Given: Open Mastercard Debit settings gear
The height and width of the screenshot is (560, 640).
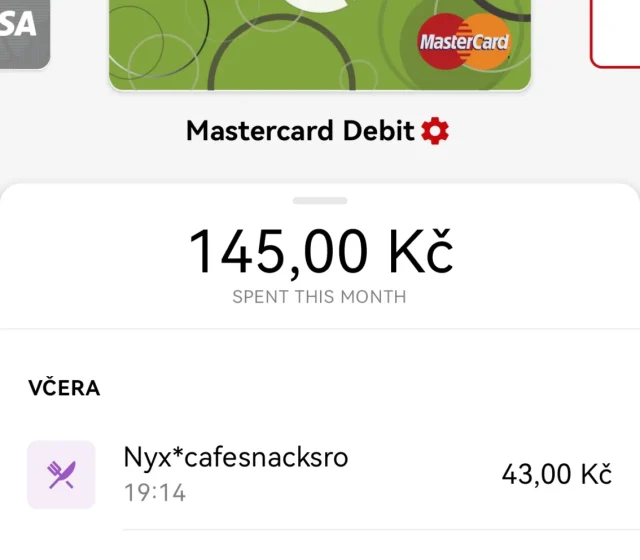Looking at the screenshot, I should point(435,131).
